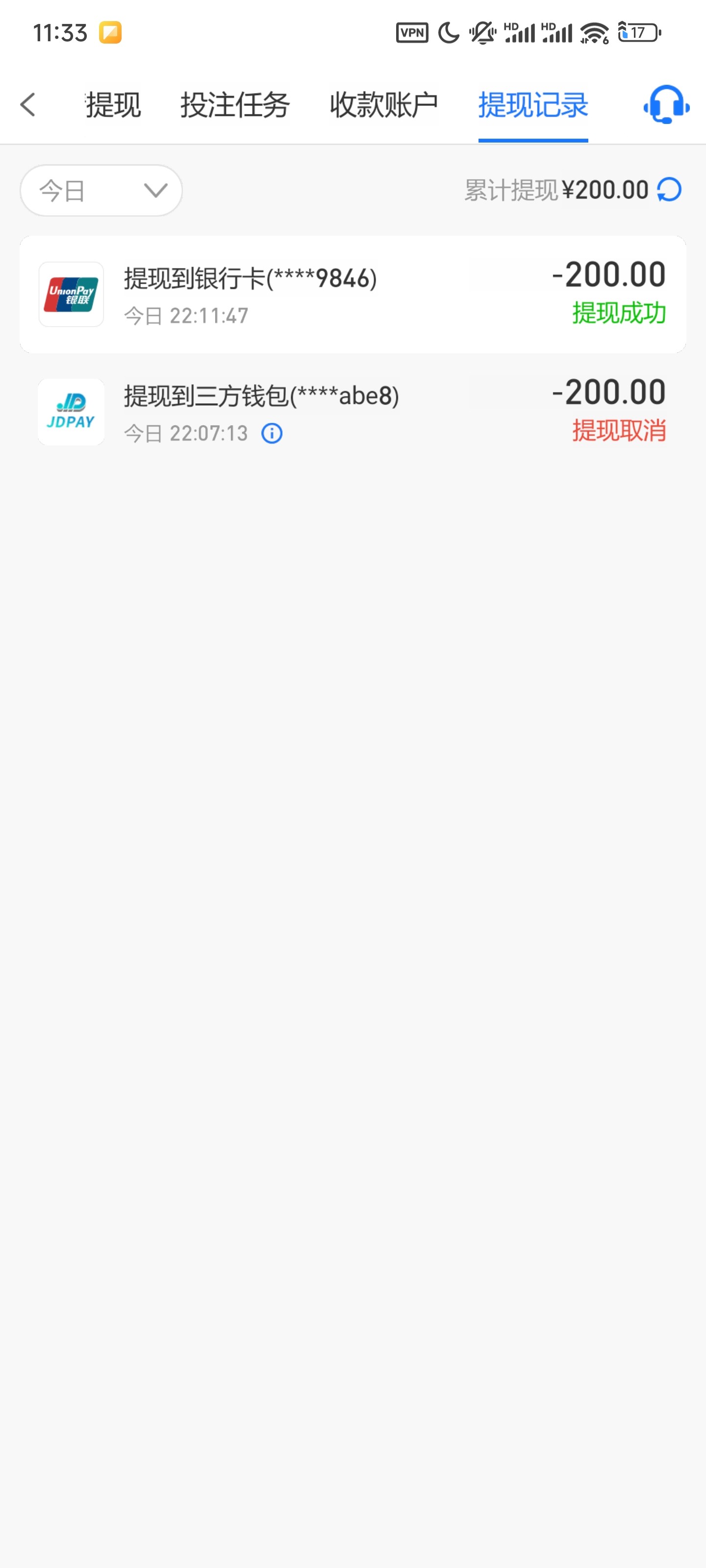Open the JDPAY wallet ****abe8 withdrawal record
The width and height of the screenshot is (706, 1568).
pyautogui.click(x=353, y=412)
